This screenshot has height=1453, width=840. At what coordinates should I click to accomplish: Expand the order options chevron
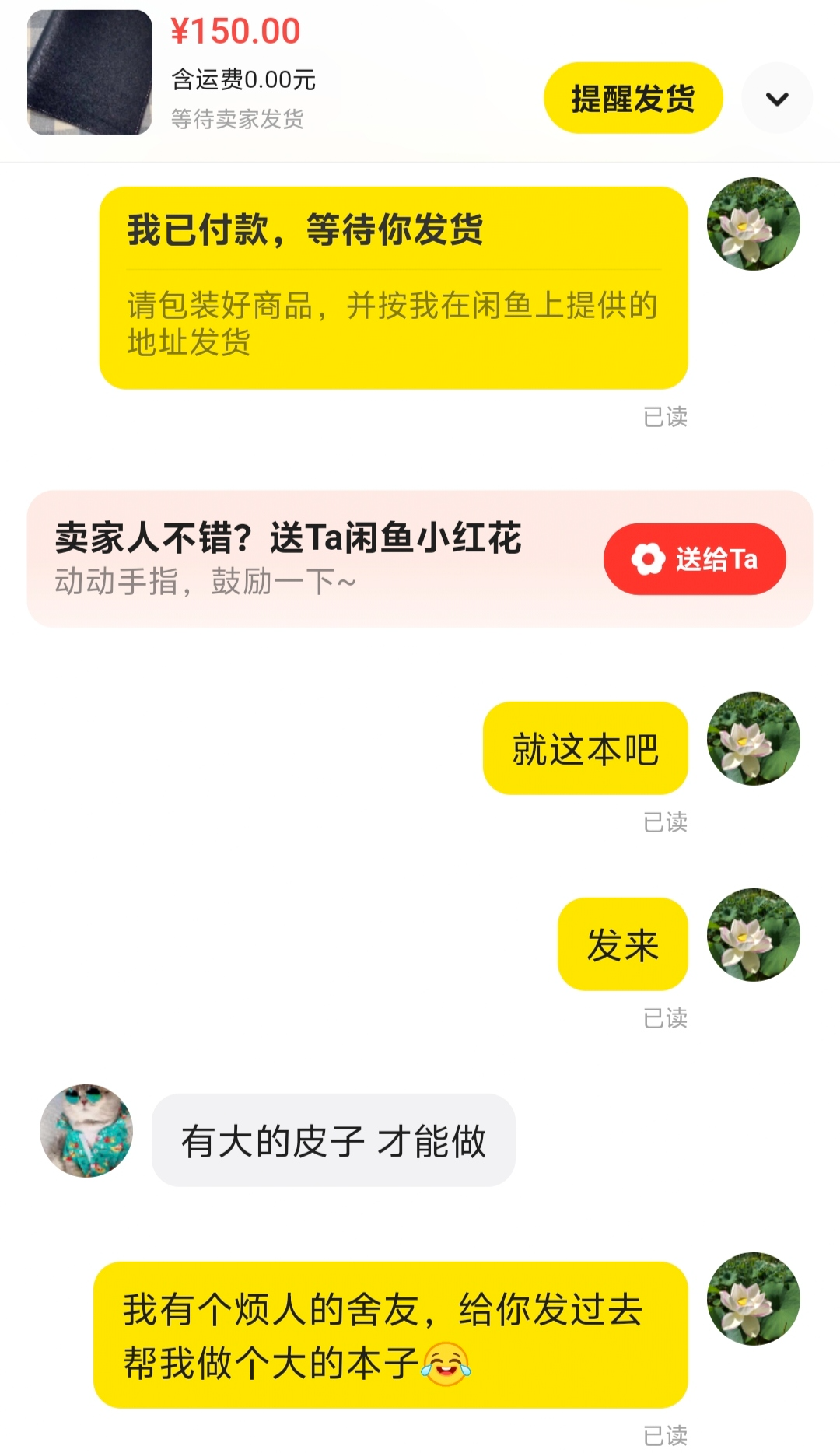tap(777, 99)
